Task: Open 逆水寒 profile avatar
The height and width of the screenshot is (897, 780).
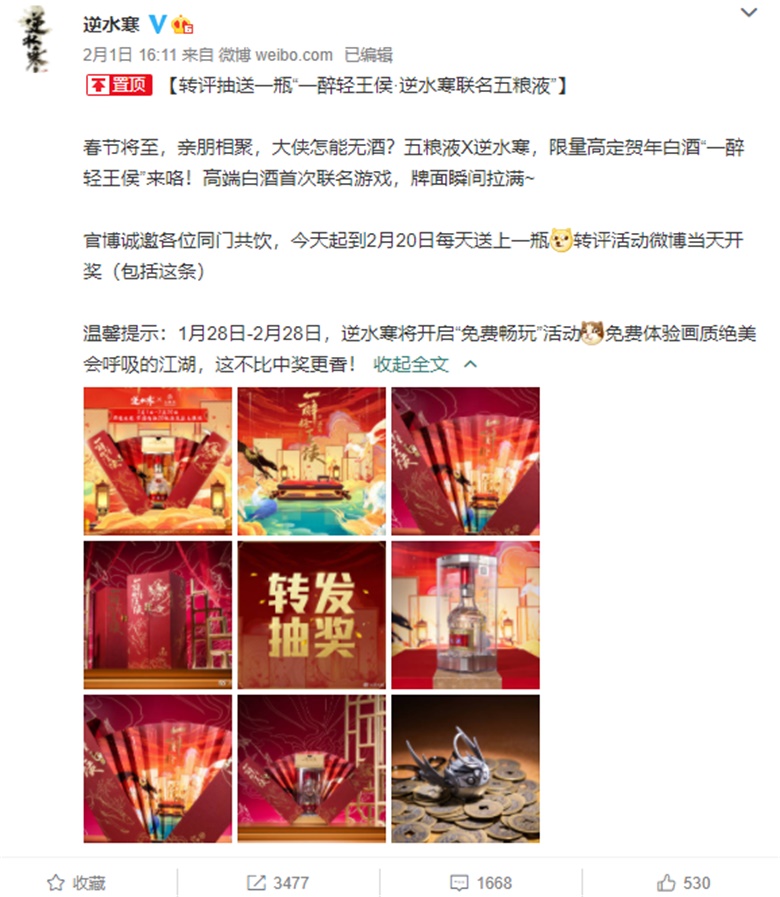Action: click(36, 39)
